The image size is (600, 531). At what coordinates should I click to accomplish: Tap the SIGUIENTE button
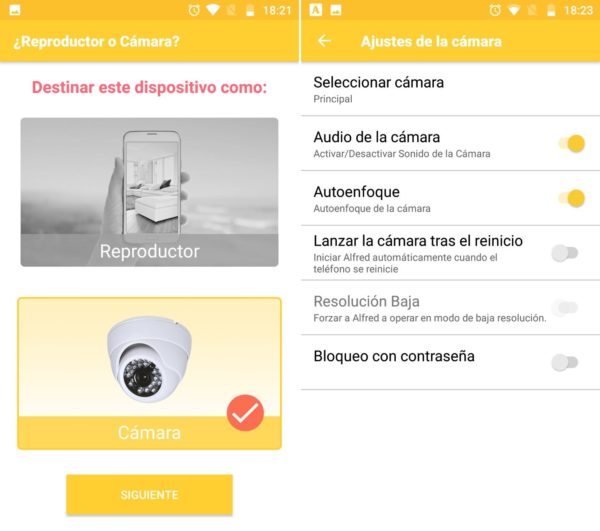[x=149, y=494]
